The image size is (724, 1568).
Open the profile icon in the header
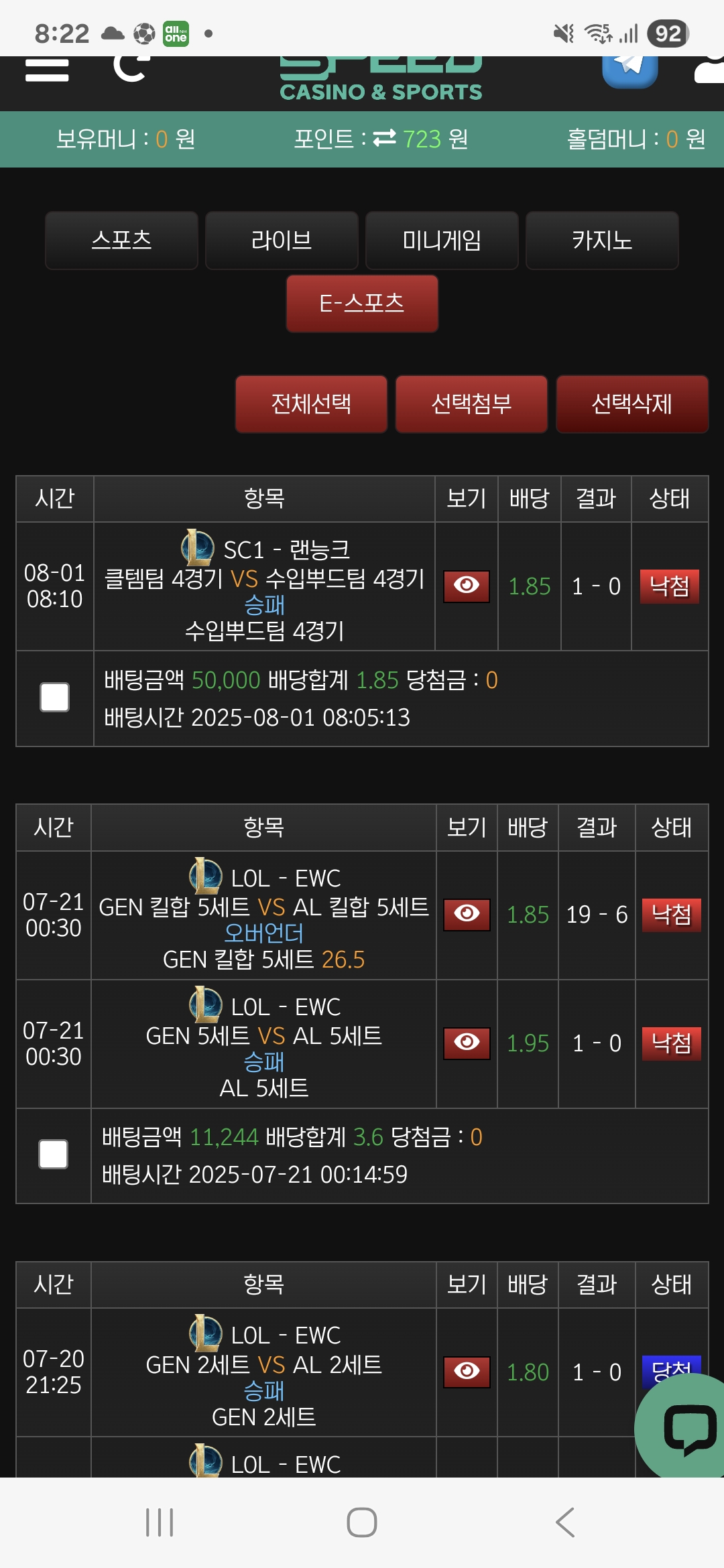click(x=709, y=70)
